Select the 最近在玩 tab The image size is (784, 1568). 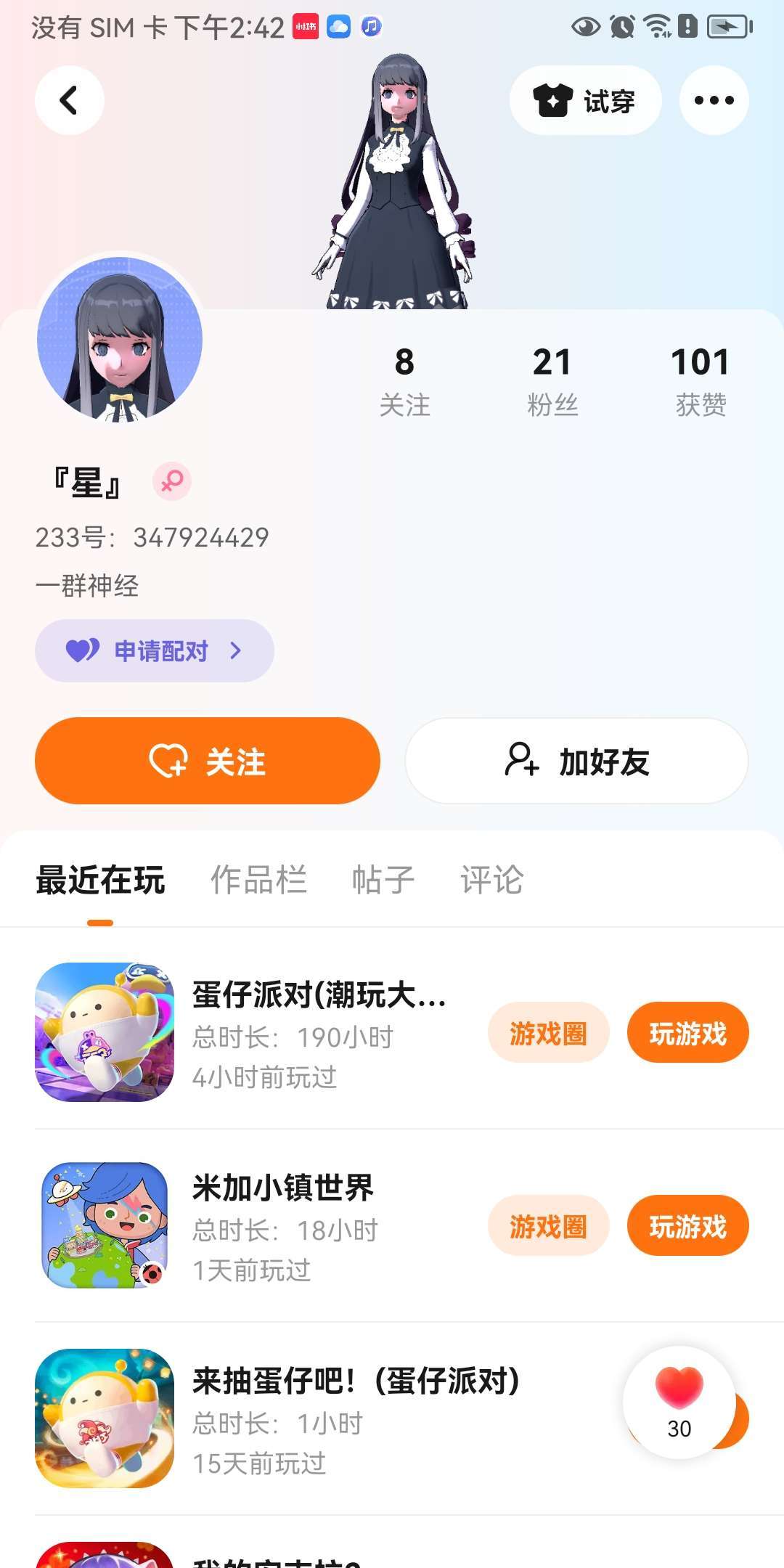[x=100, y=880]
